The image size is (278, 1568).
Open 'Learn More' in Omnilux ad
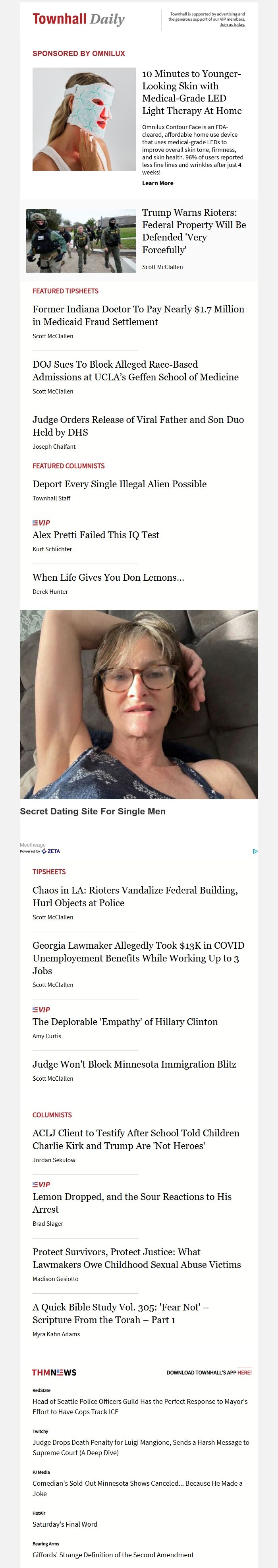tap(158, 183)
